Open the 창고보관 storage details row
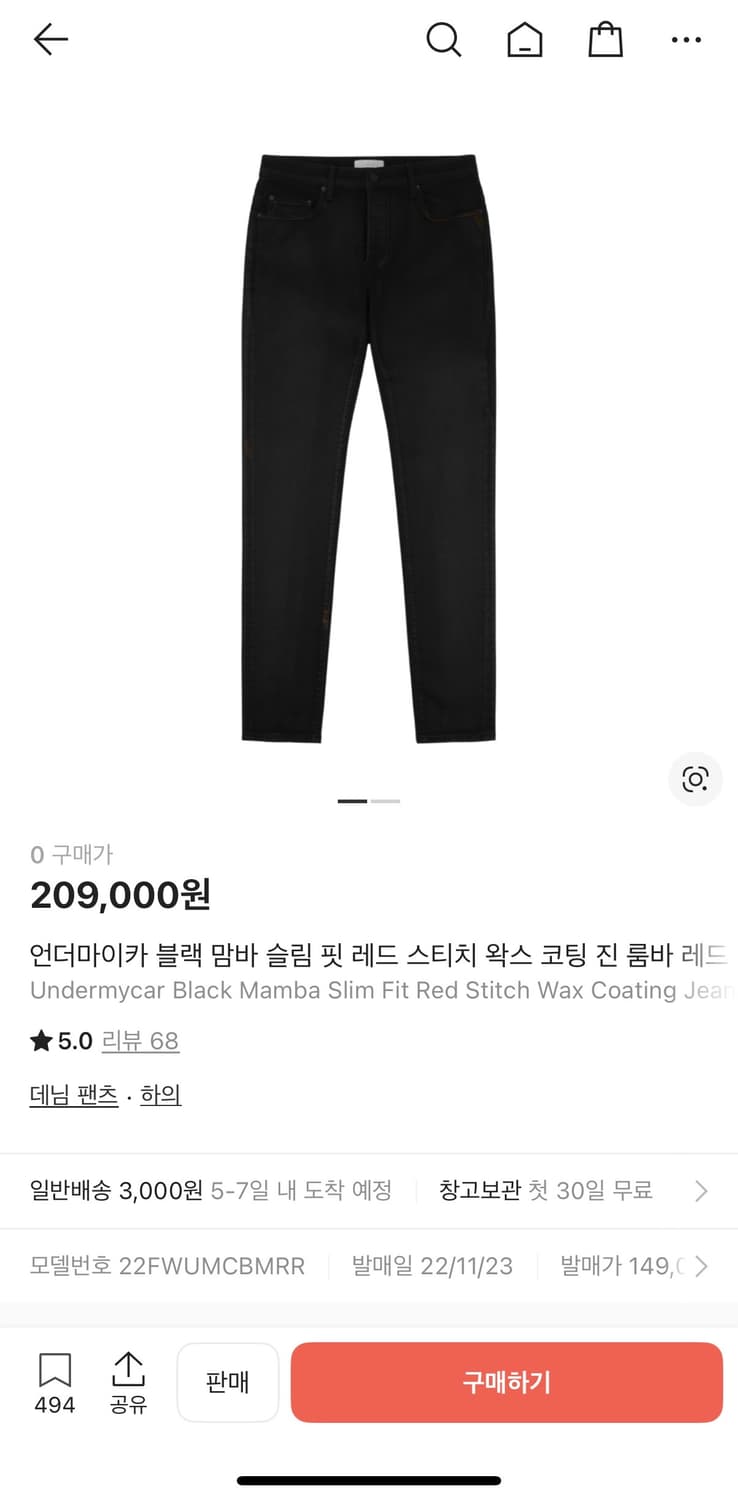 [545, 1190]
